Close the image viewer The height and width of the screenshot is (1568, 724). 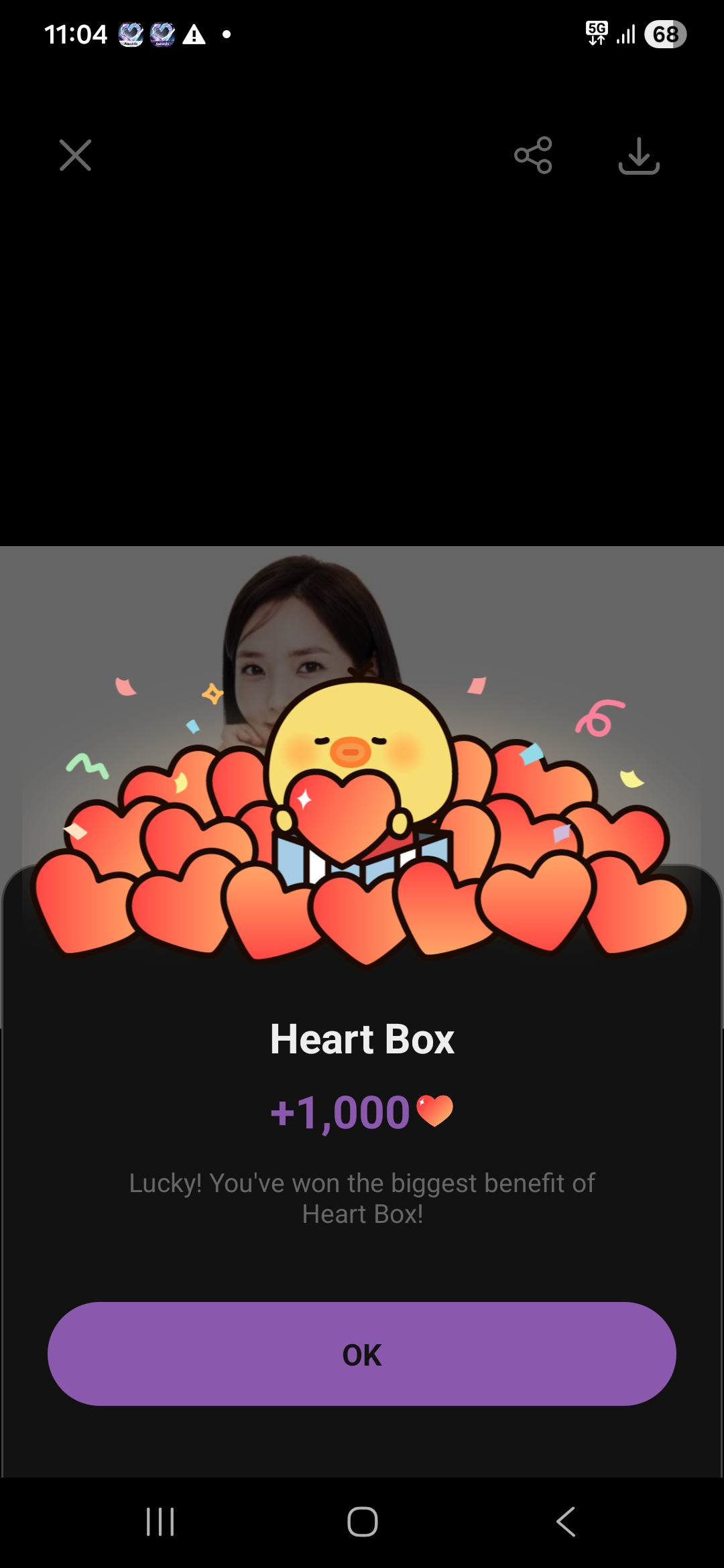tap(75, 155)
